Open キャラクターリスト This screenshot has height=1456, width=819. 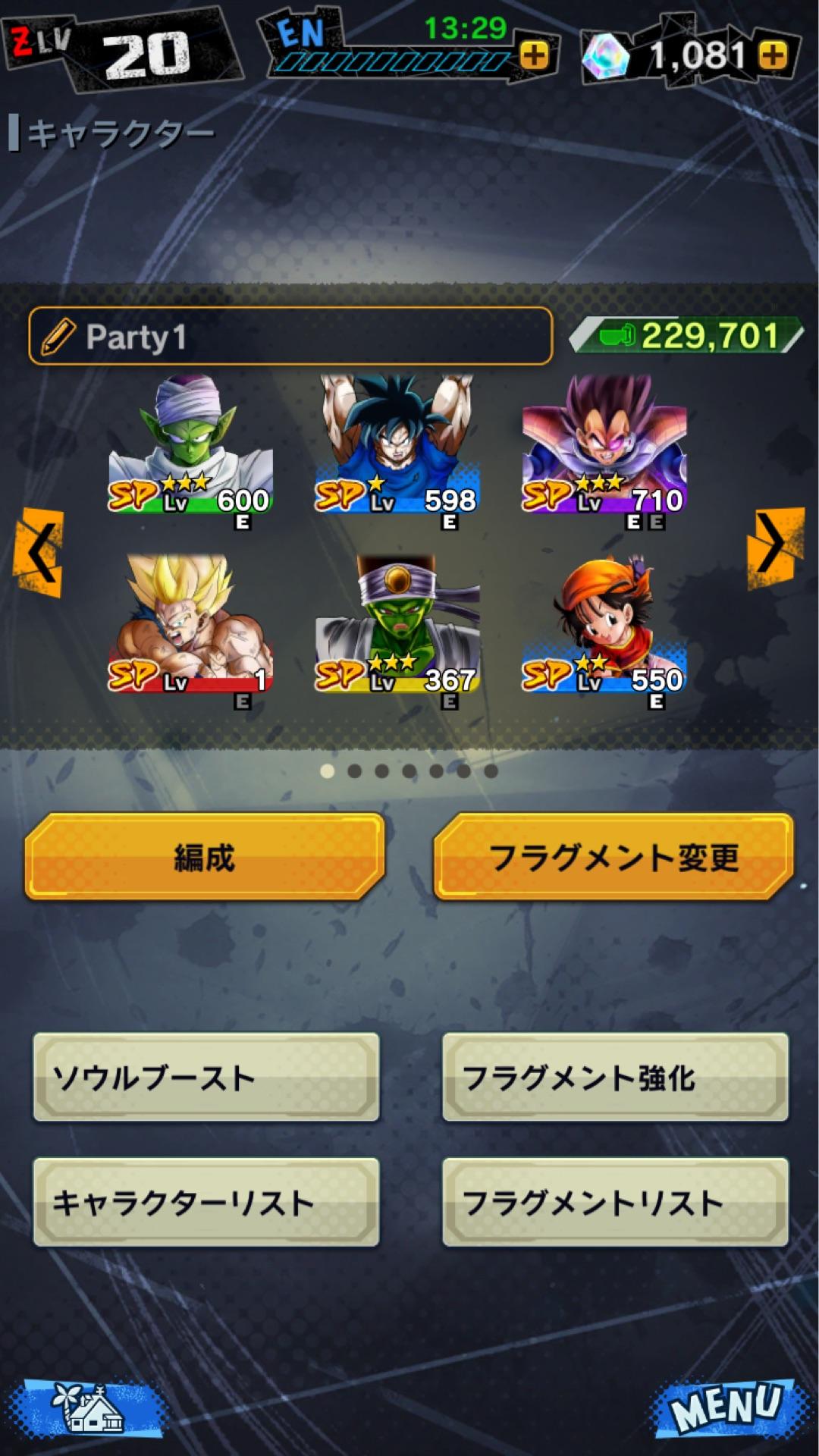(206, 1203)
